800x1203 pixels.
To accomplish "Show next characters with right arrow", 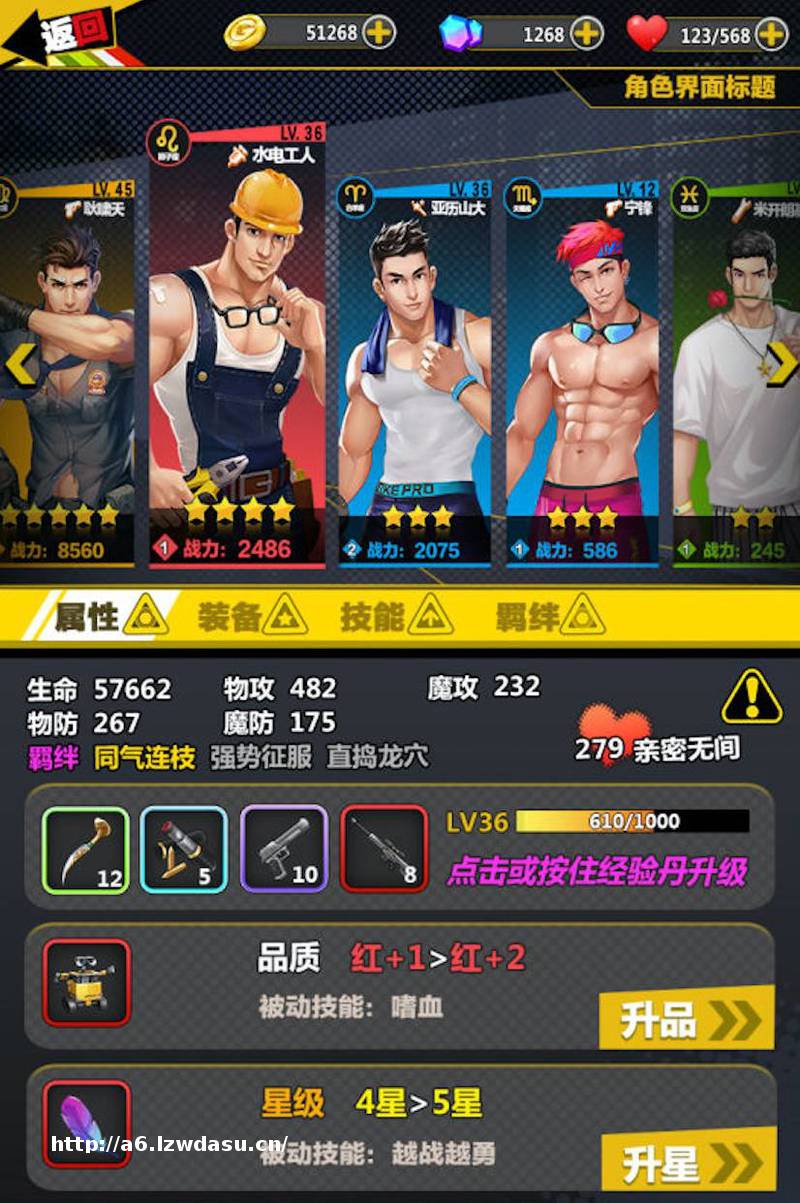I will coord(781,365).
